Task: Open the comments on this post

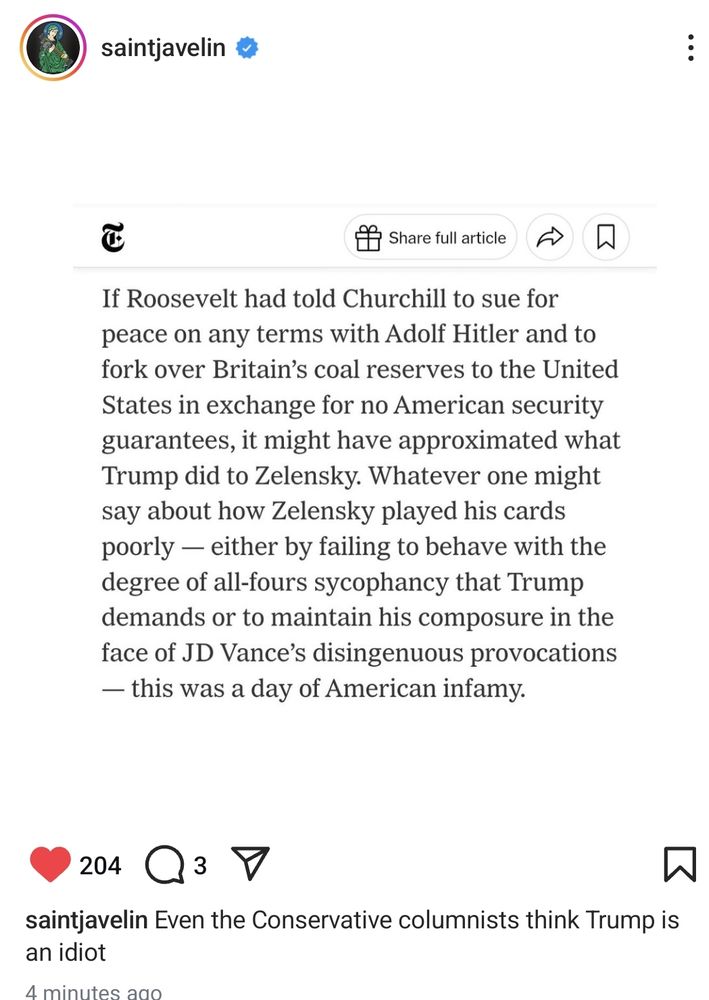Action: [x=164, y=865]
